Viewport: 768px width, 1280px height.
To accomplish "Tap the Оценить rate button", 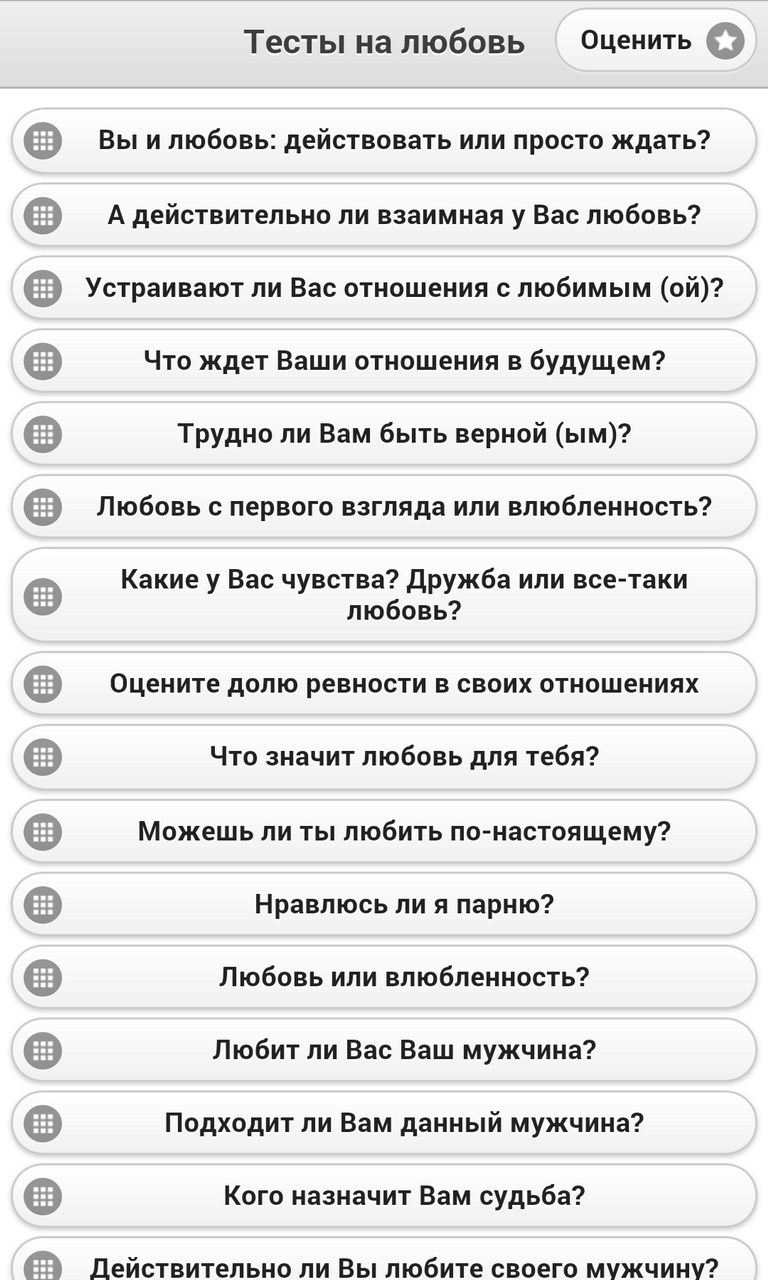I will coord(656,41).
